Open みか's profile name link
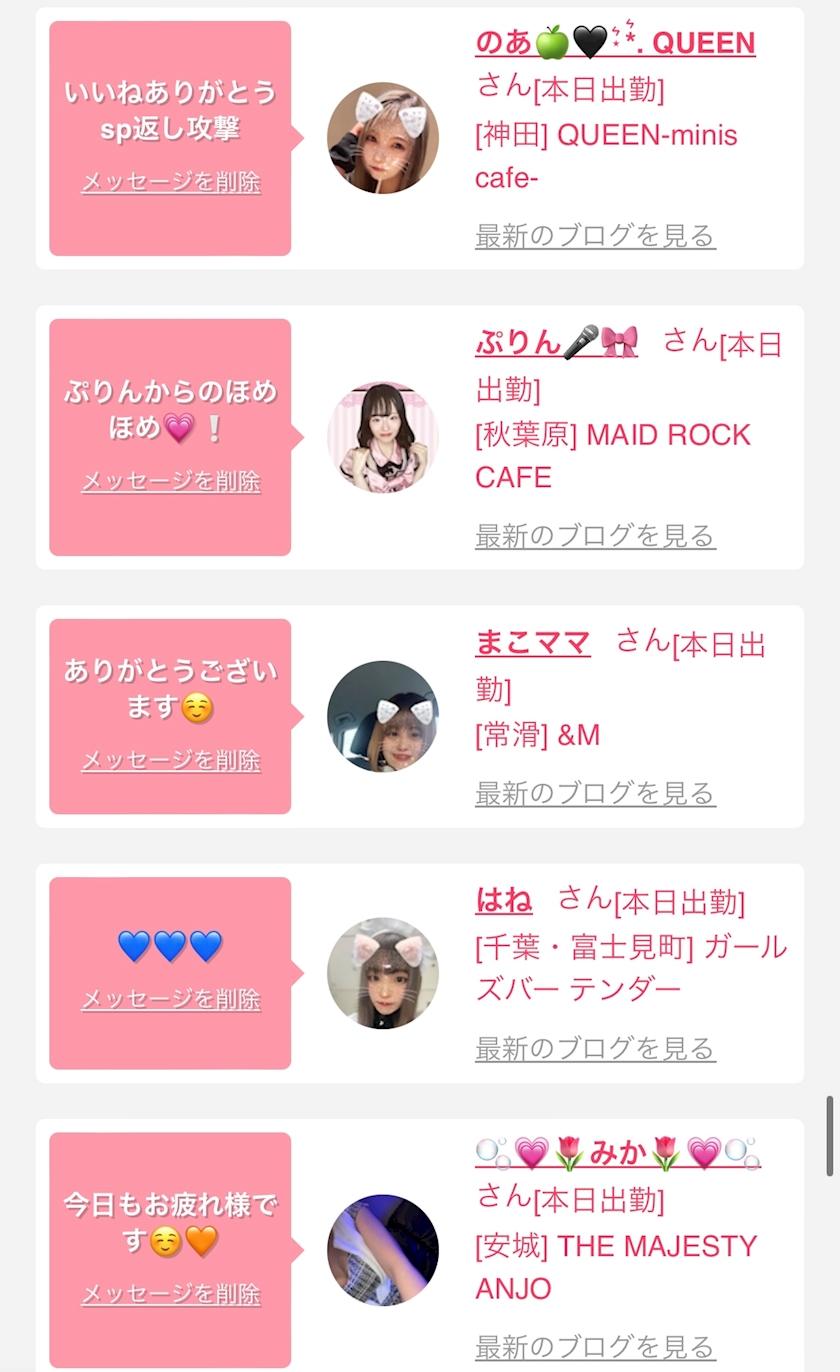 pos(617,1154)
